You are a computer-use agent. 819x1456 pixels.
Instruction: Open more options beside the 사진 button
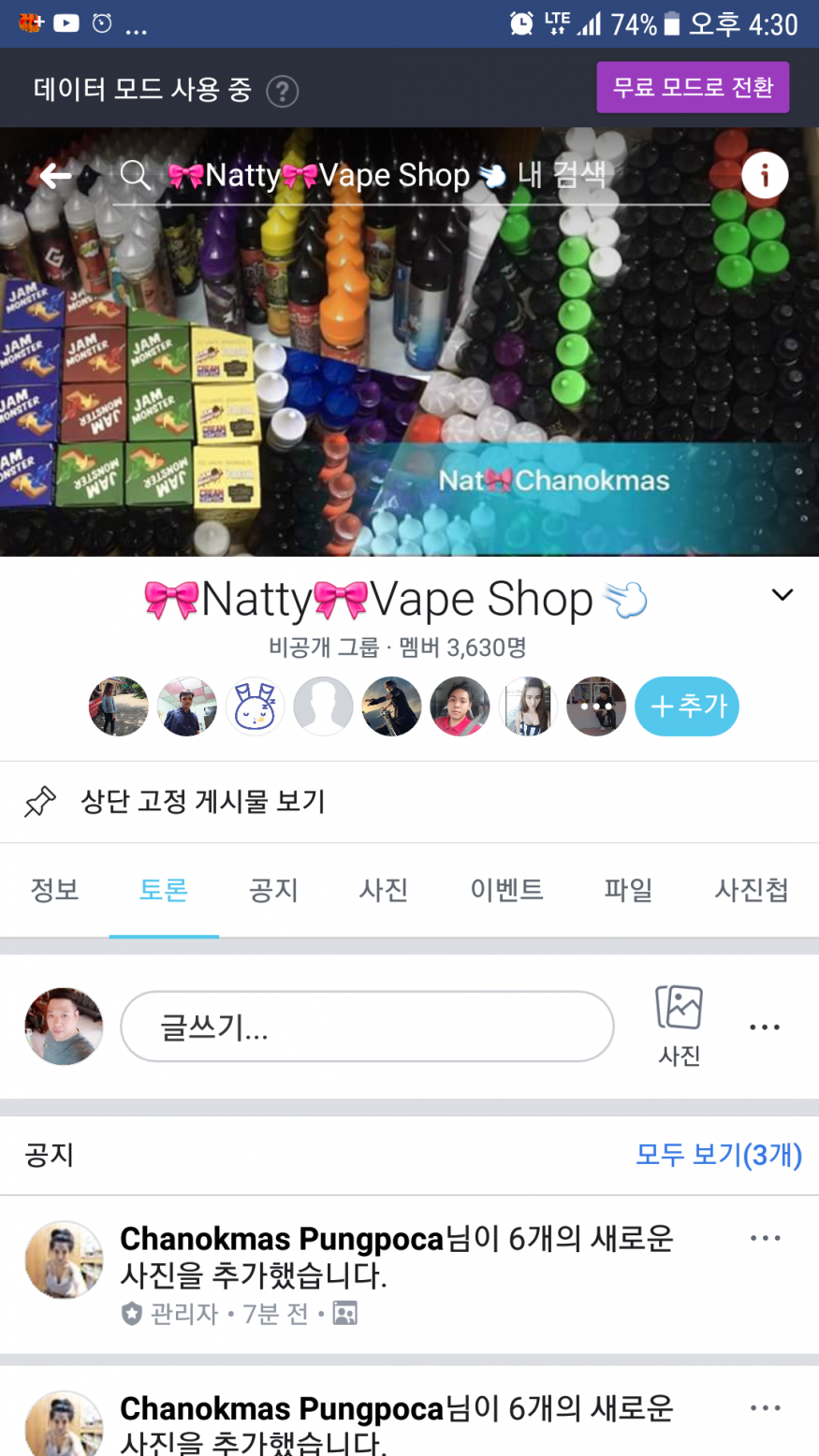tap(765, 1027)
